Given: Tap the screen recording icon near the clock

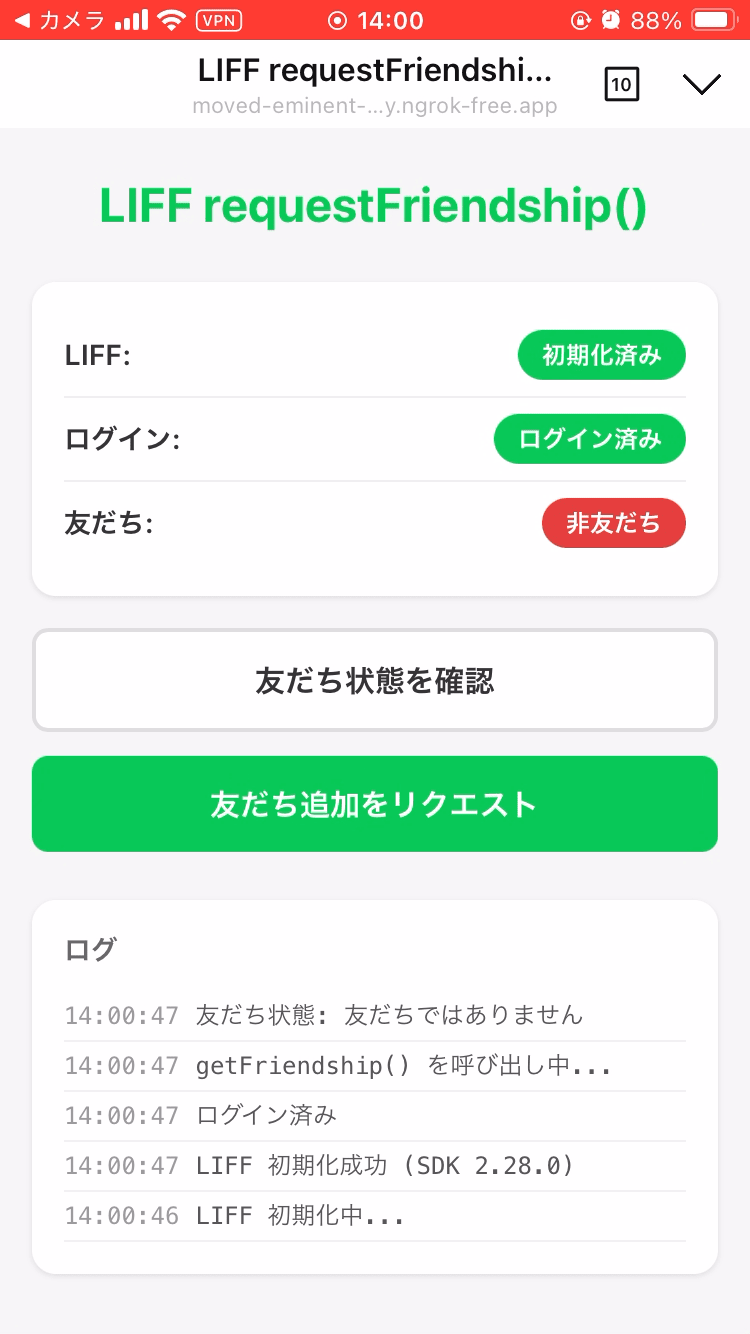Looking at the screenshot, I should [338, 19].
